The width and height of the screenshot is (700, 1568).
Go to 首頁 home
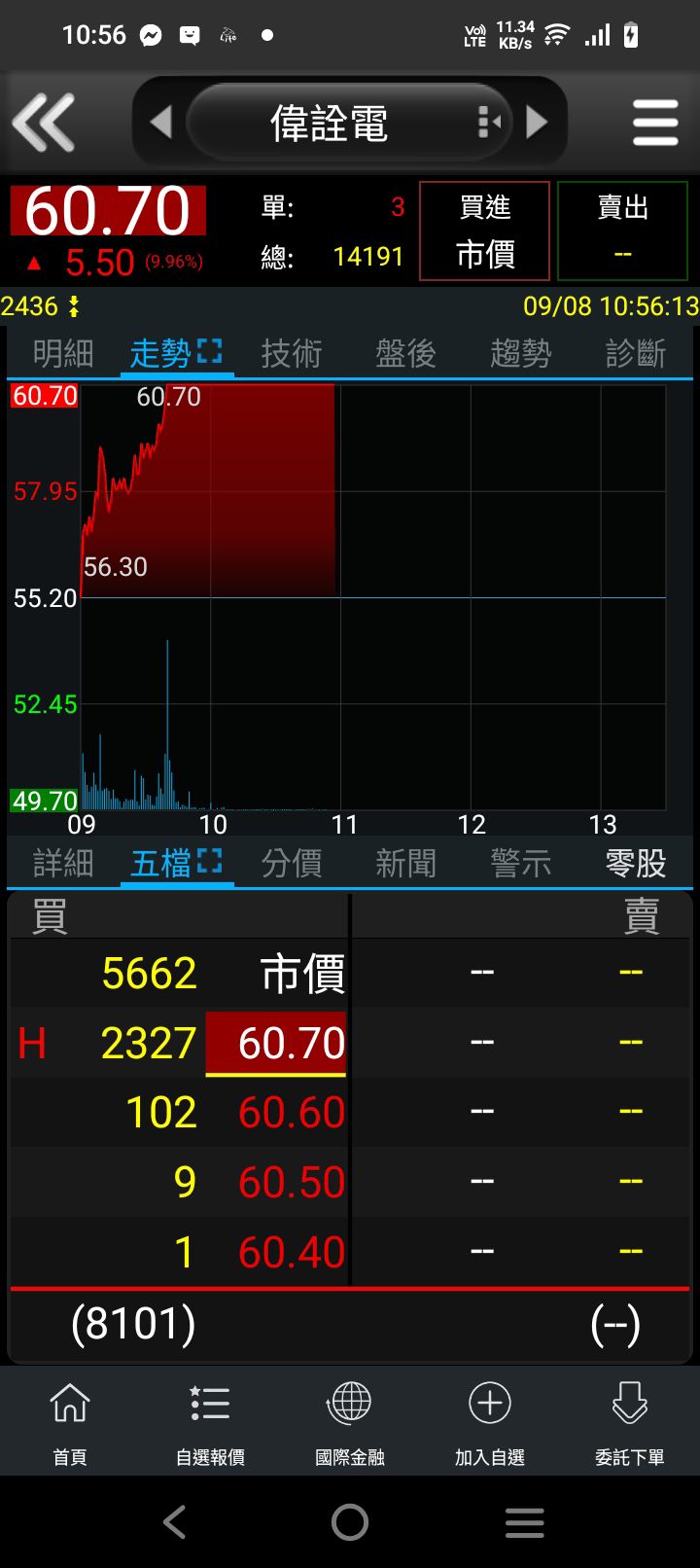(70, 1422)
